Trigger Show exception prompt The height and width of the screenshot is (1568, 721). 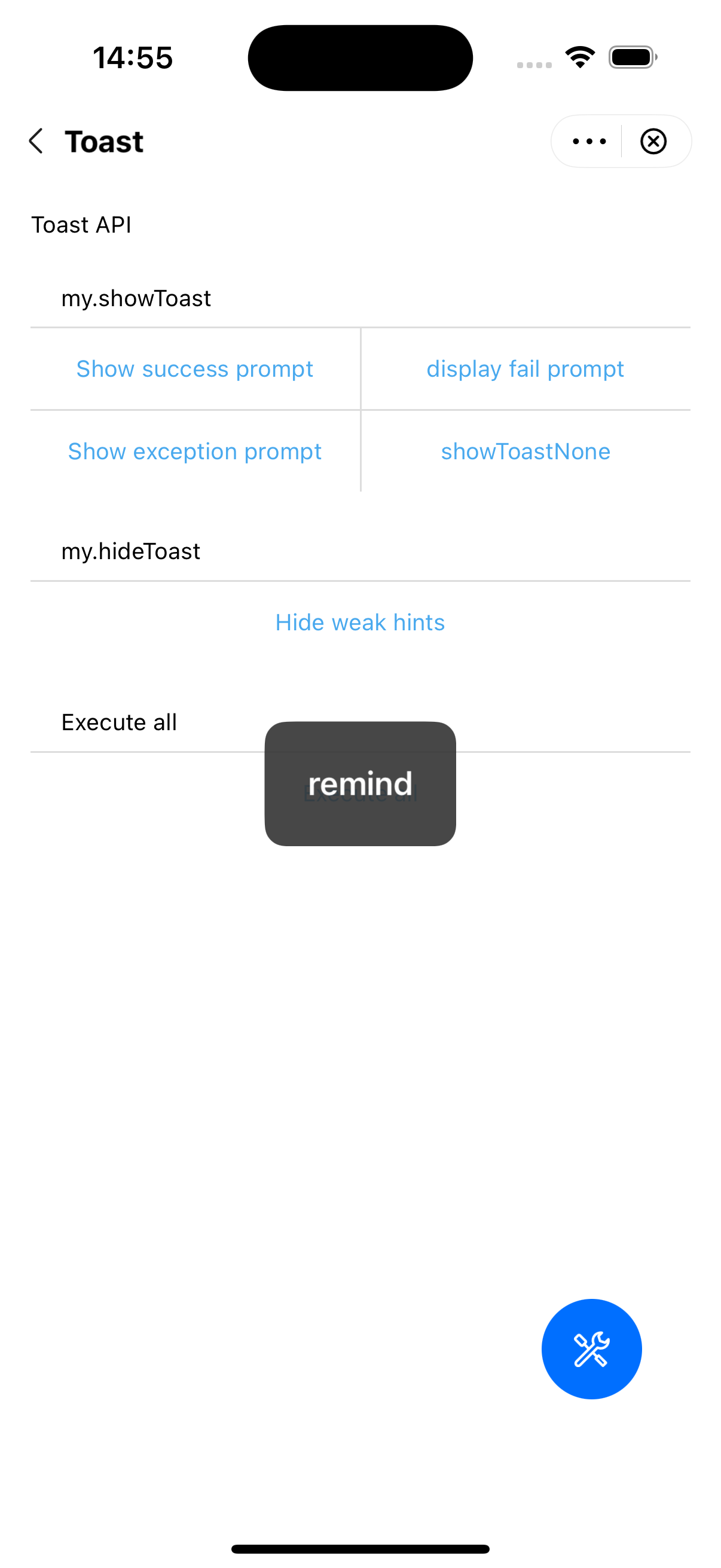point(195,452)
